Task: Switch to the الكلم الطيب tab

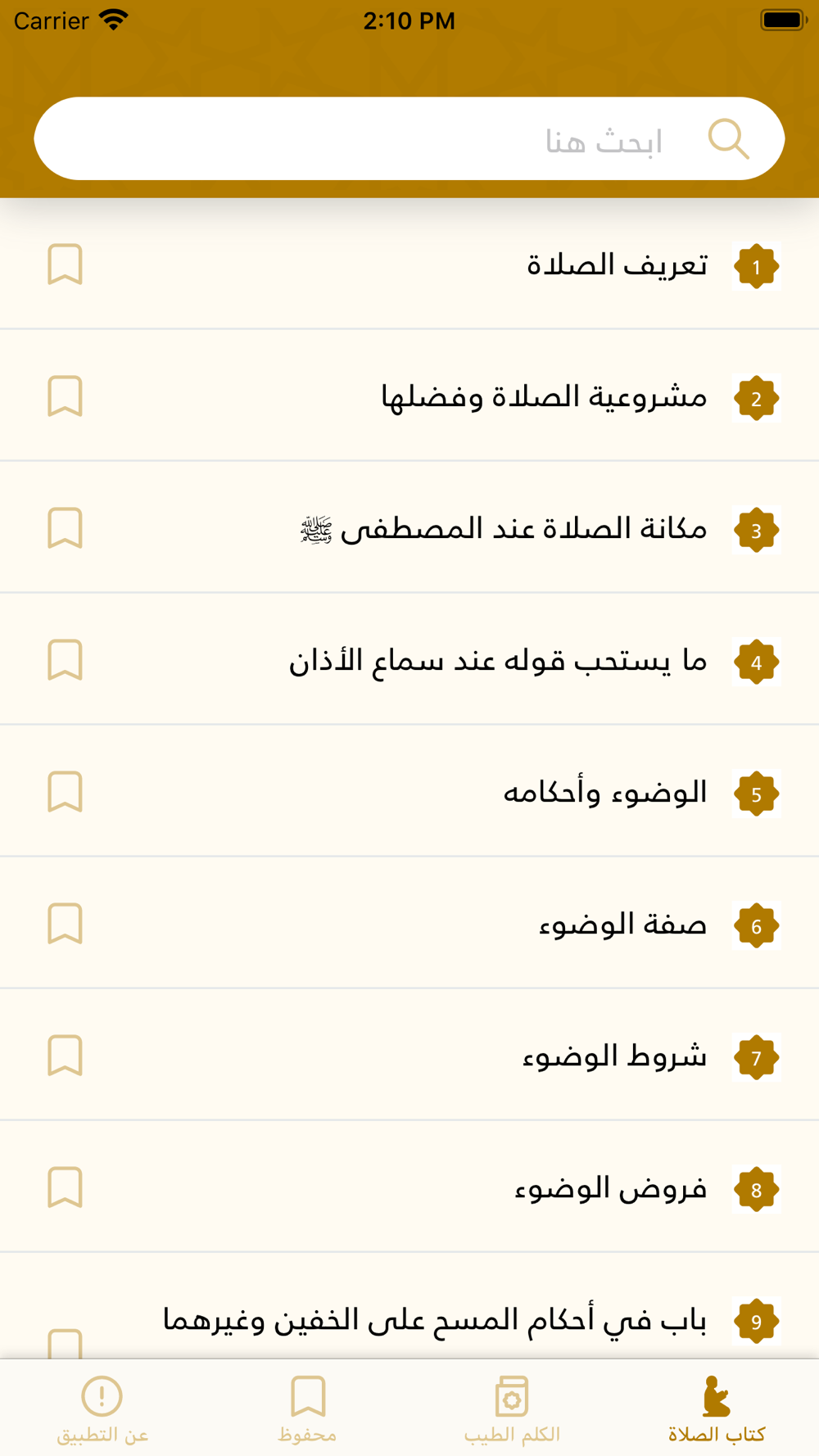Action: [x=512, y=1409]
